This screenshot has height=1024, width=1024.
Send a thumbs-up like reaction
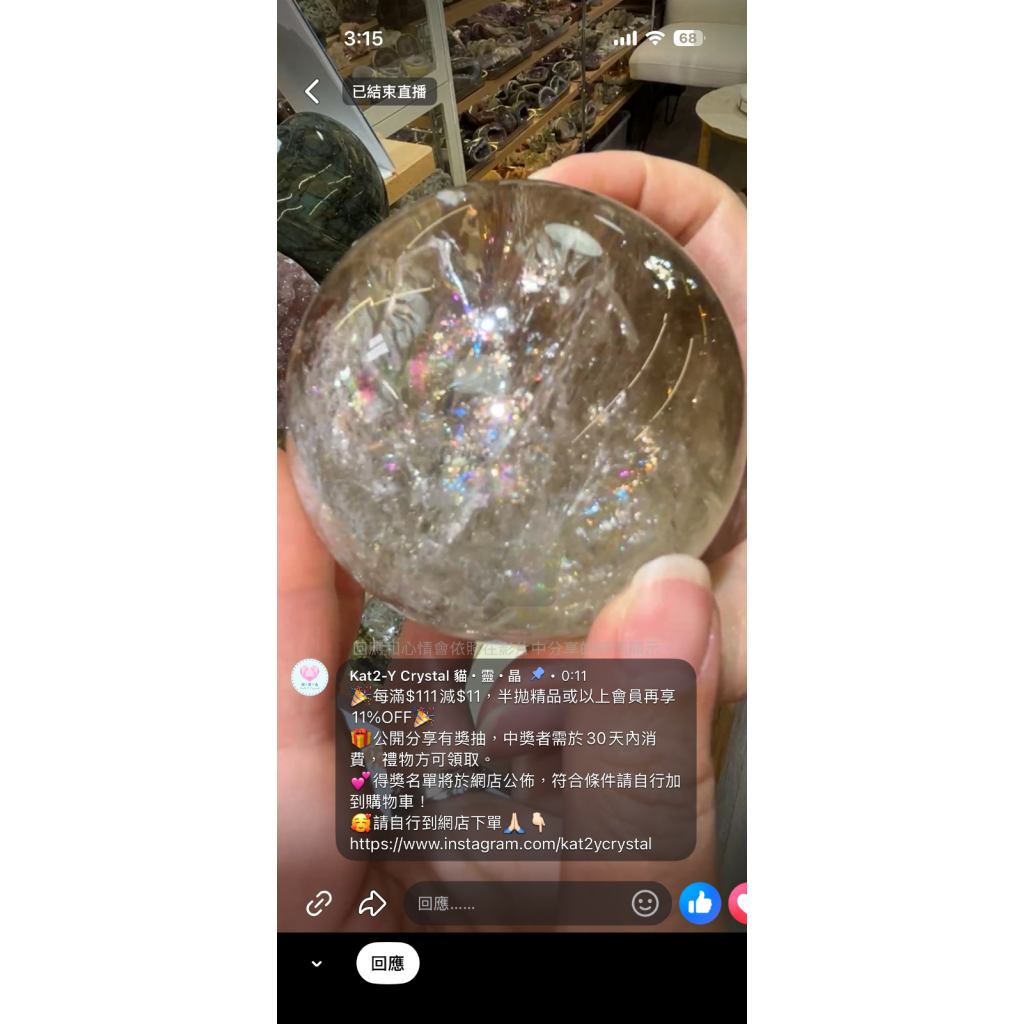point(700,904)
